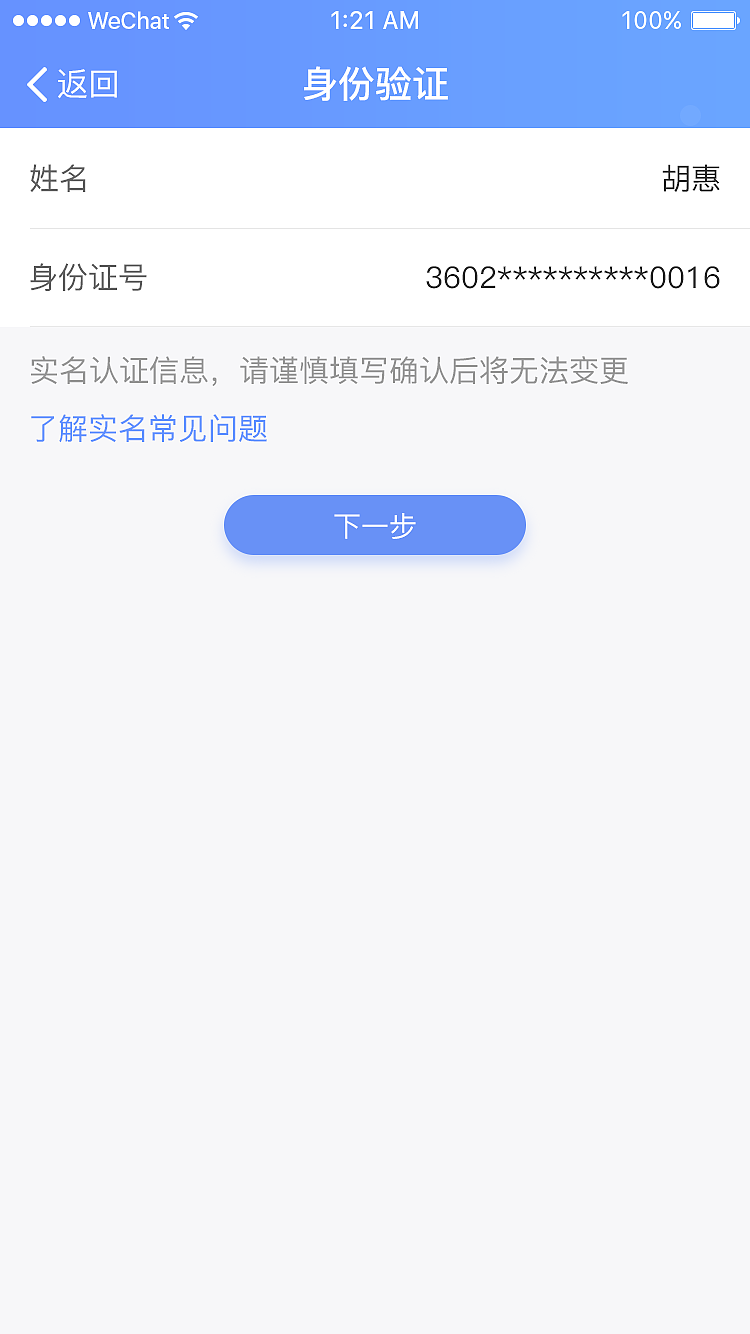Select the name value 胡惠
750x1334 pixels.
691,179
